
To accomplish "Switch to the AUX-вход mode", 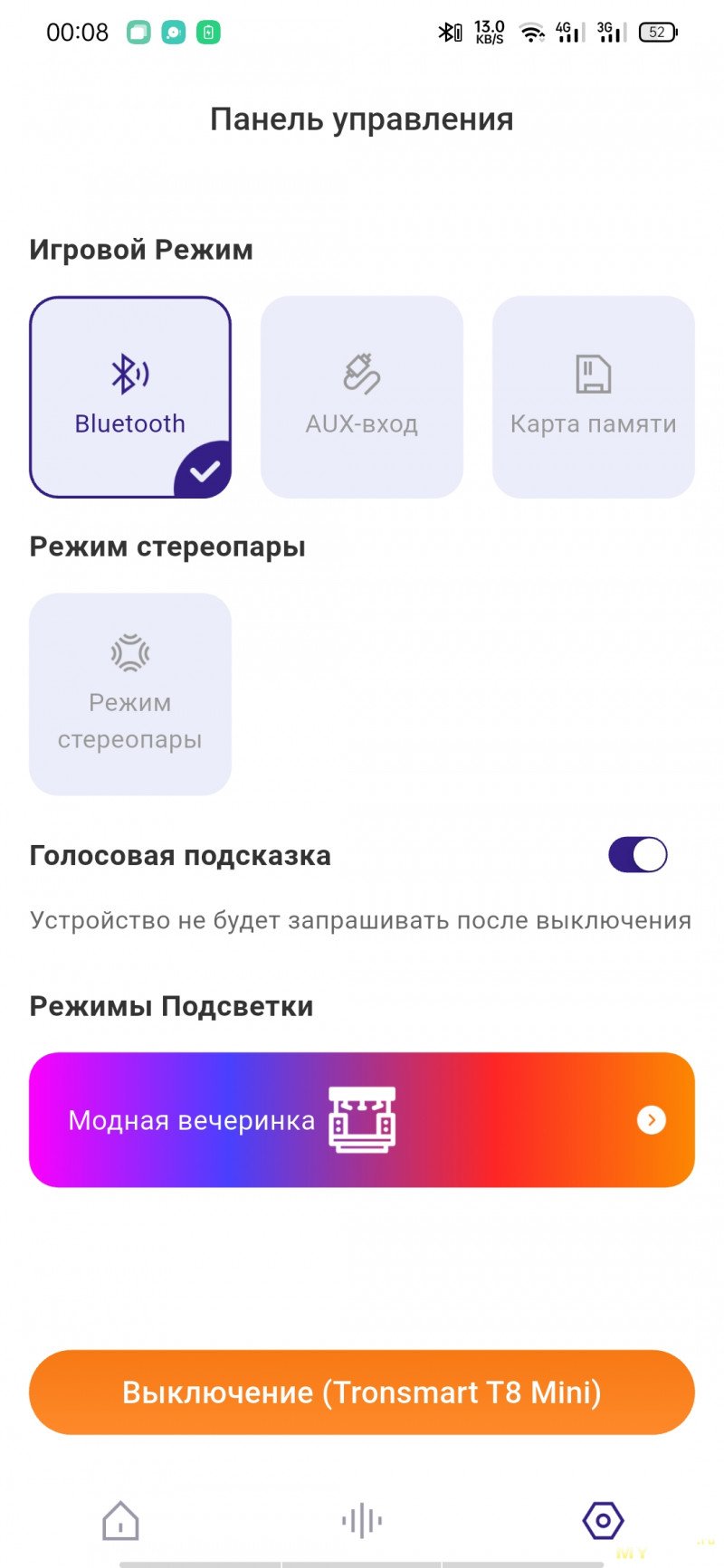I will click(x=362, y=397).
